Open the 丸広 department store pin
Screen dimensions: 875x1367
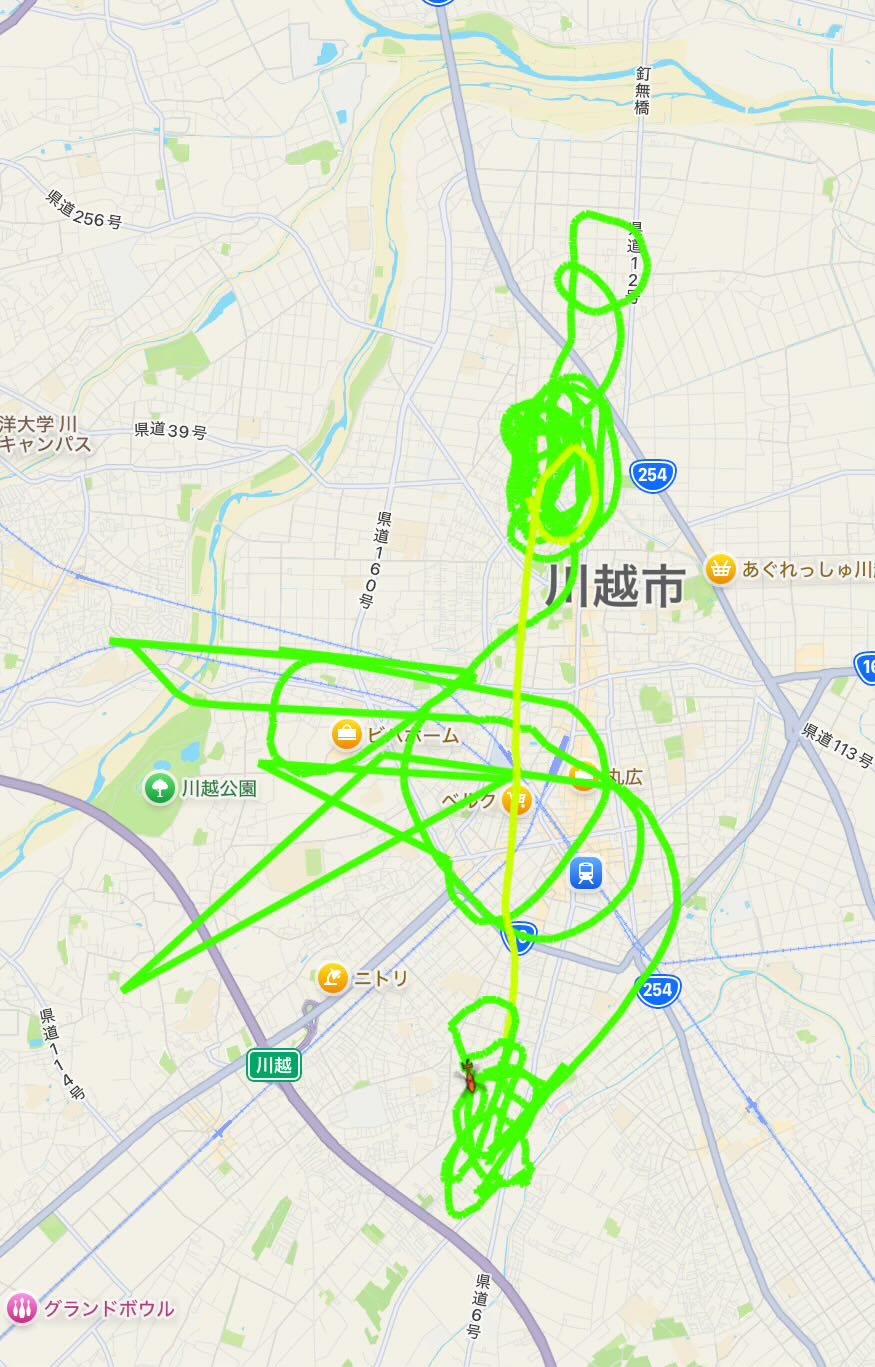pyautogui.click(x=583, y=776)
